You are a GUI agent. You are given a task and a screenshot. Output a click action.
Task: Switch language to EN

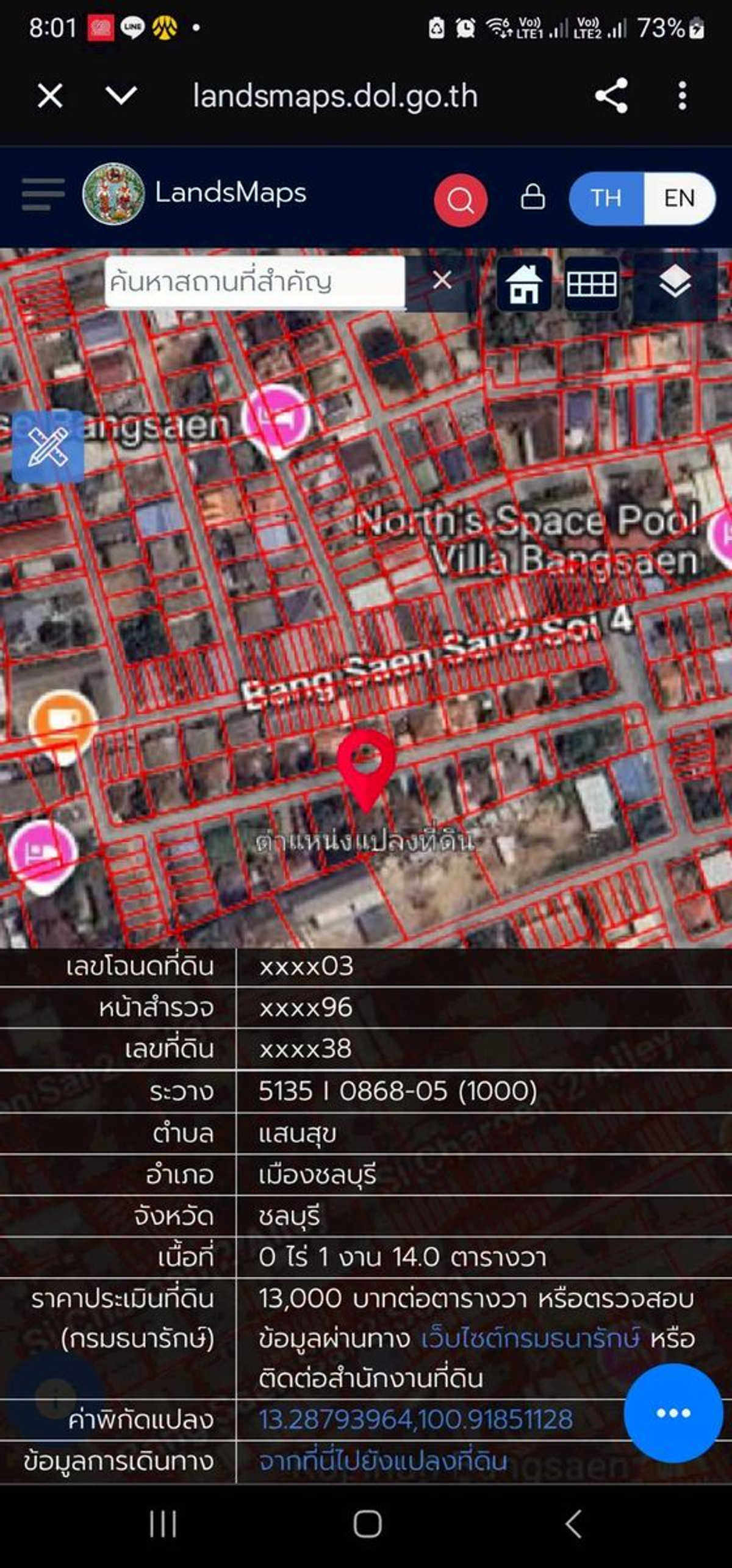679,198
